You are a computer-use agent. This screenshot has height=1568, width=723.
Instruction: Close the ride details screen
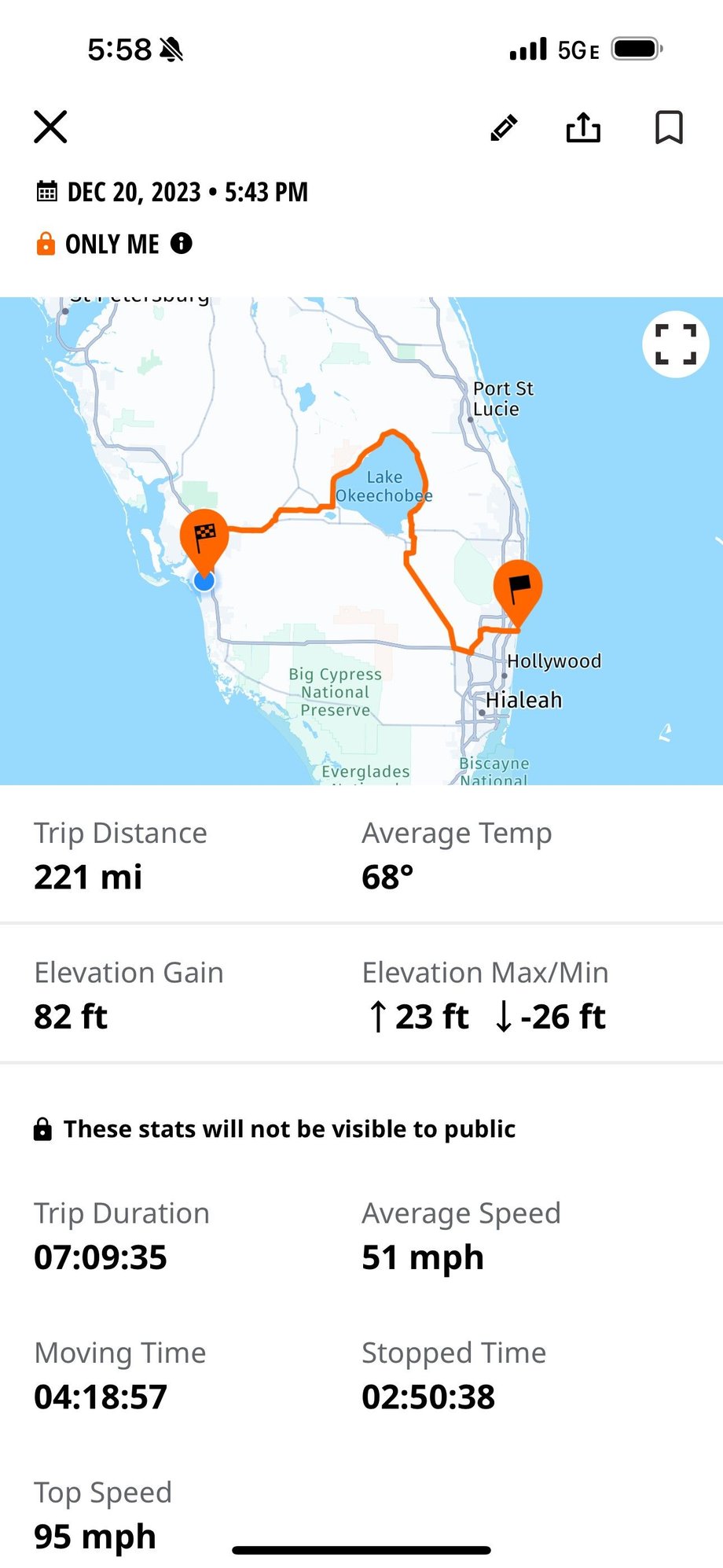pos(51,127)
